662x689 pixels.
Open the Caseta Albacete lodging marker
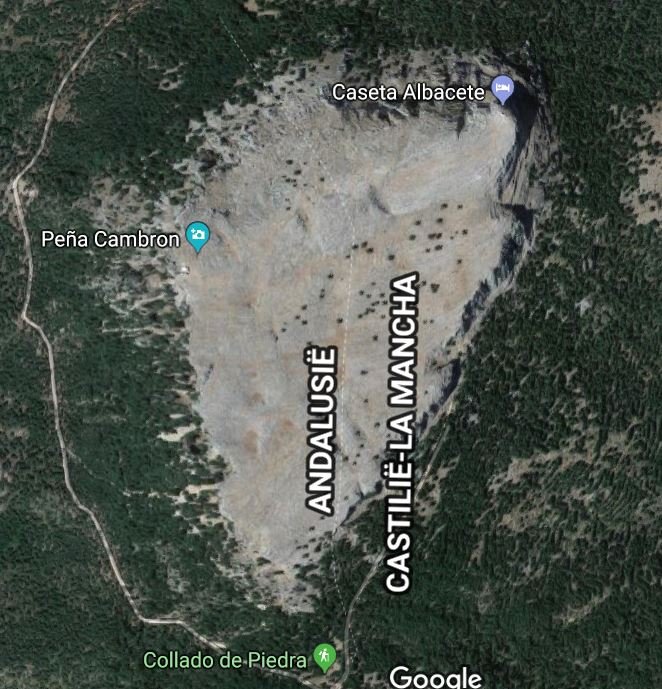(x=504, y=91)
